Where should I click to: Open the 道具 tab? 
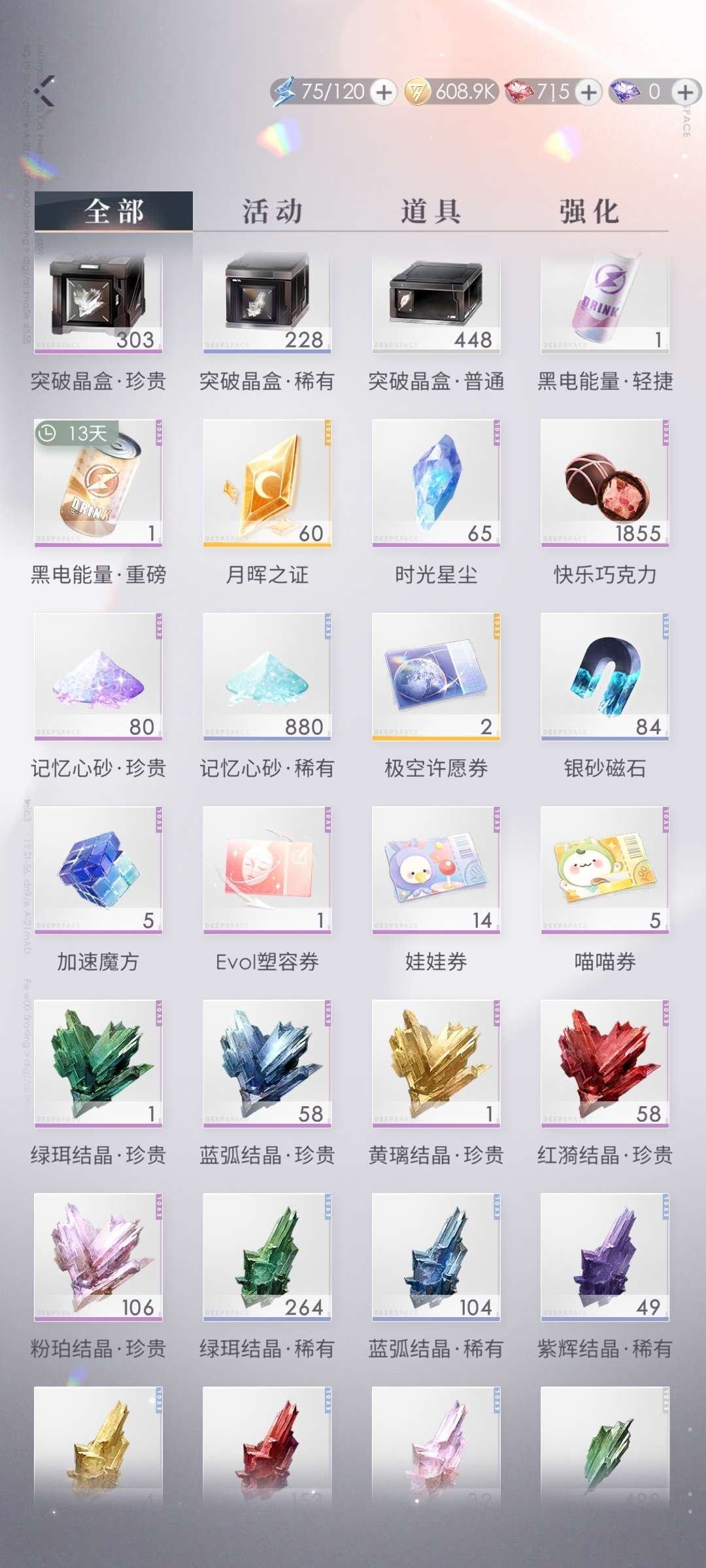coord(431,210)
